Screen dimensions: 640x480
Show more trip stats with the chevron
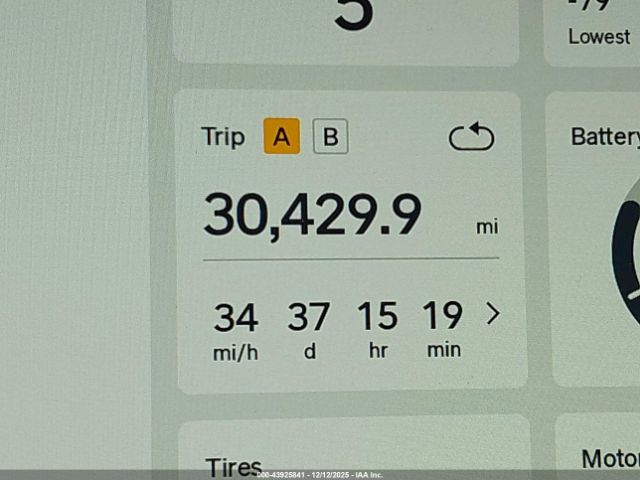tap(492, 314)
